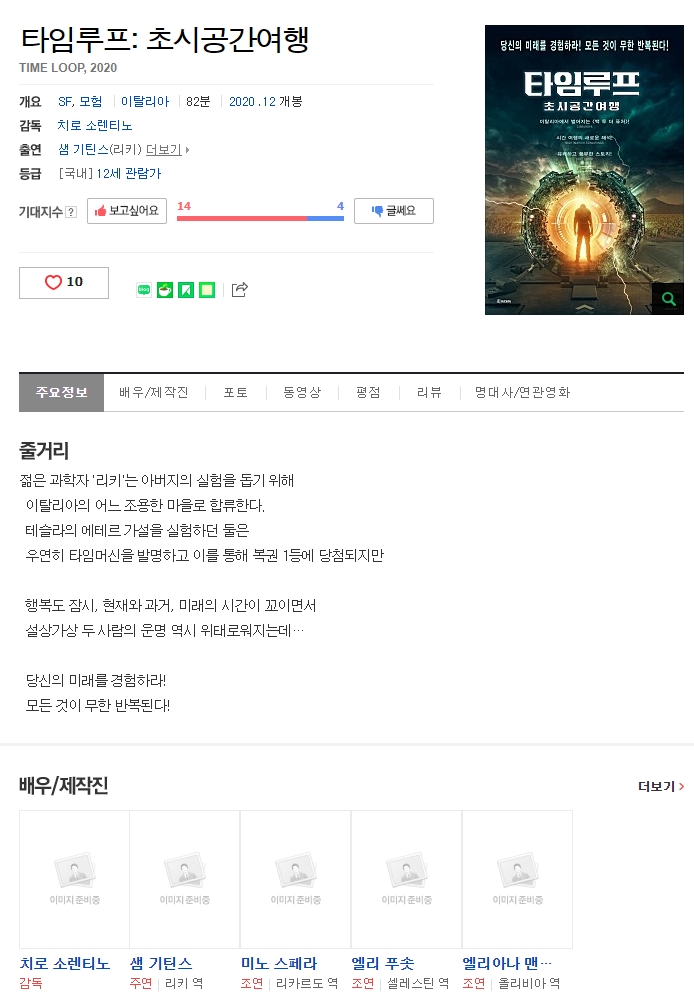Tap the 보고싶어요 button

(x=127, y=211)
